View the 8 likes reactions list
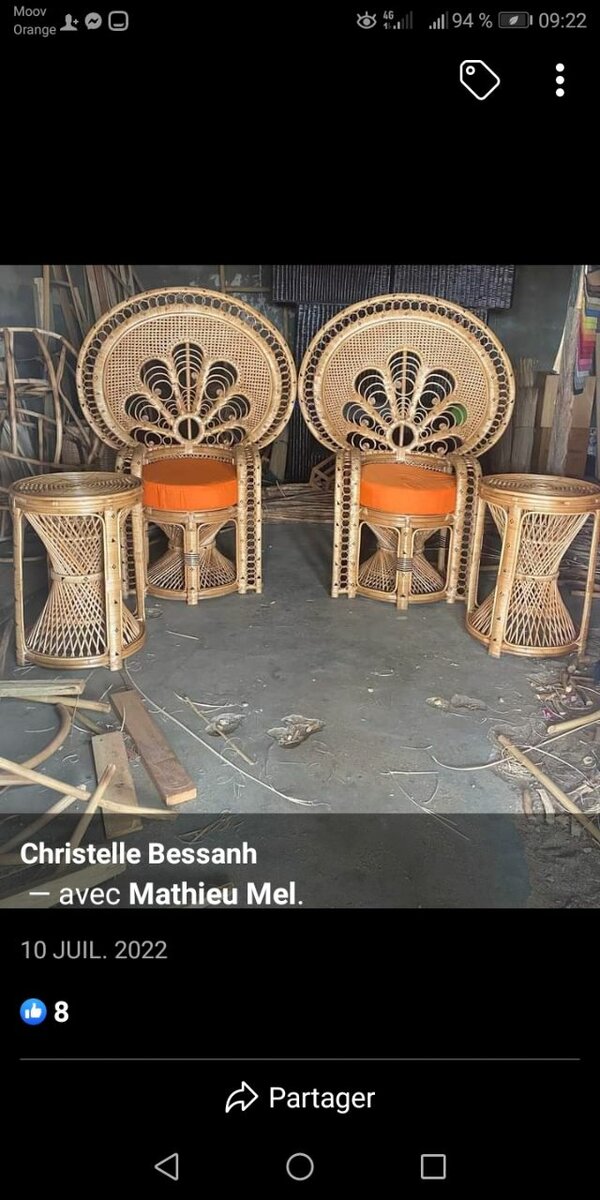 (x=45, y=1012)
